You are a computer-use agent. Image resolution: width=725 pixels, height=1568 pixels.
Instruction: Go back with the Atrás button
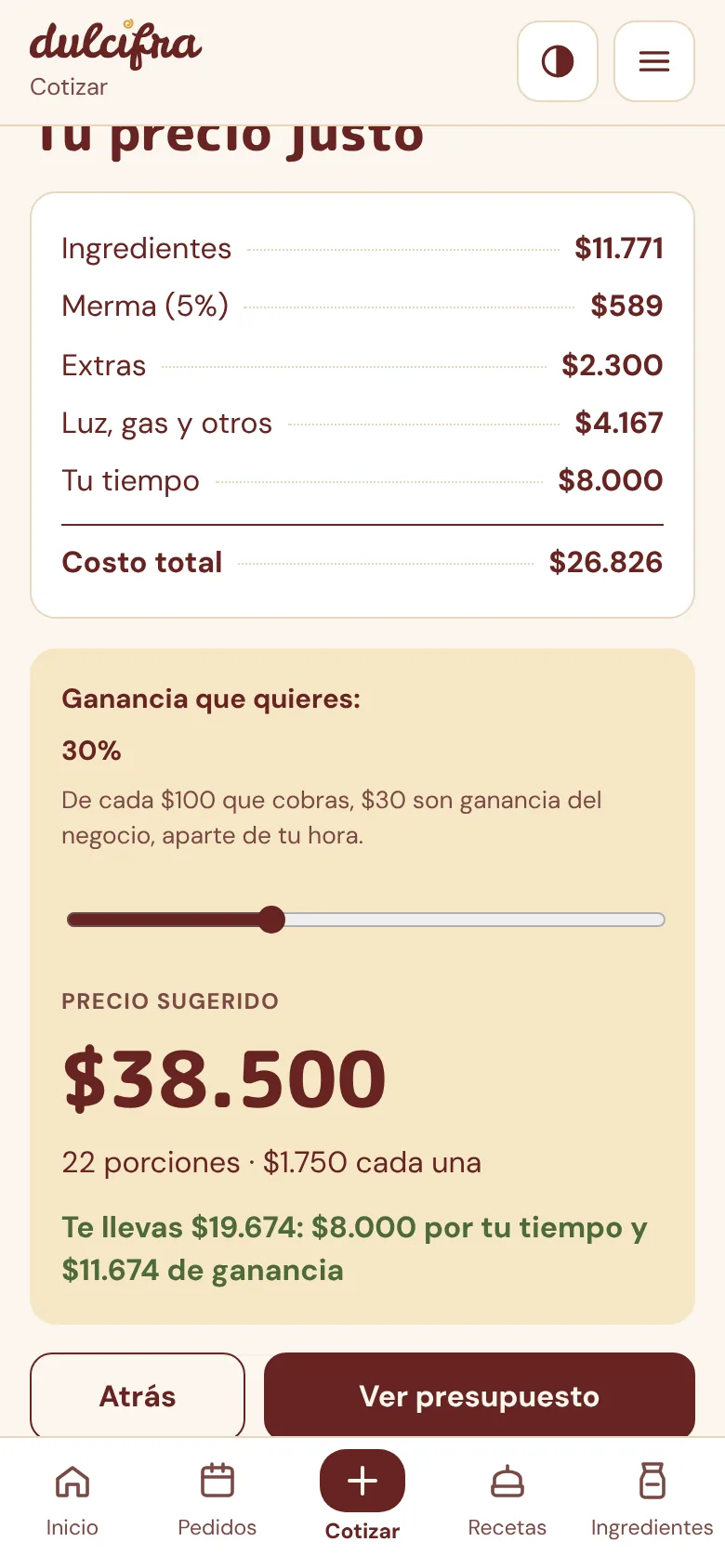138,1396
